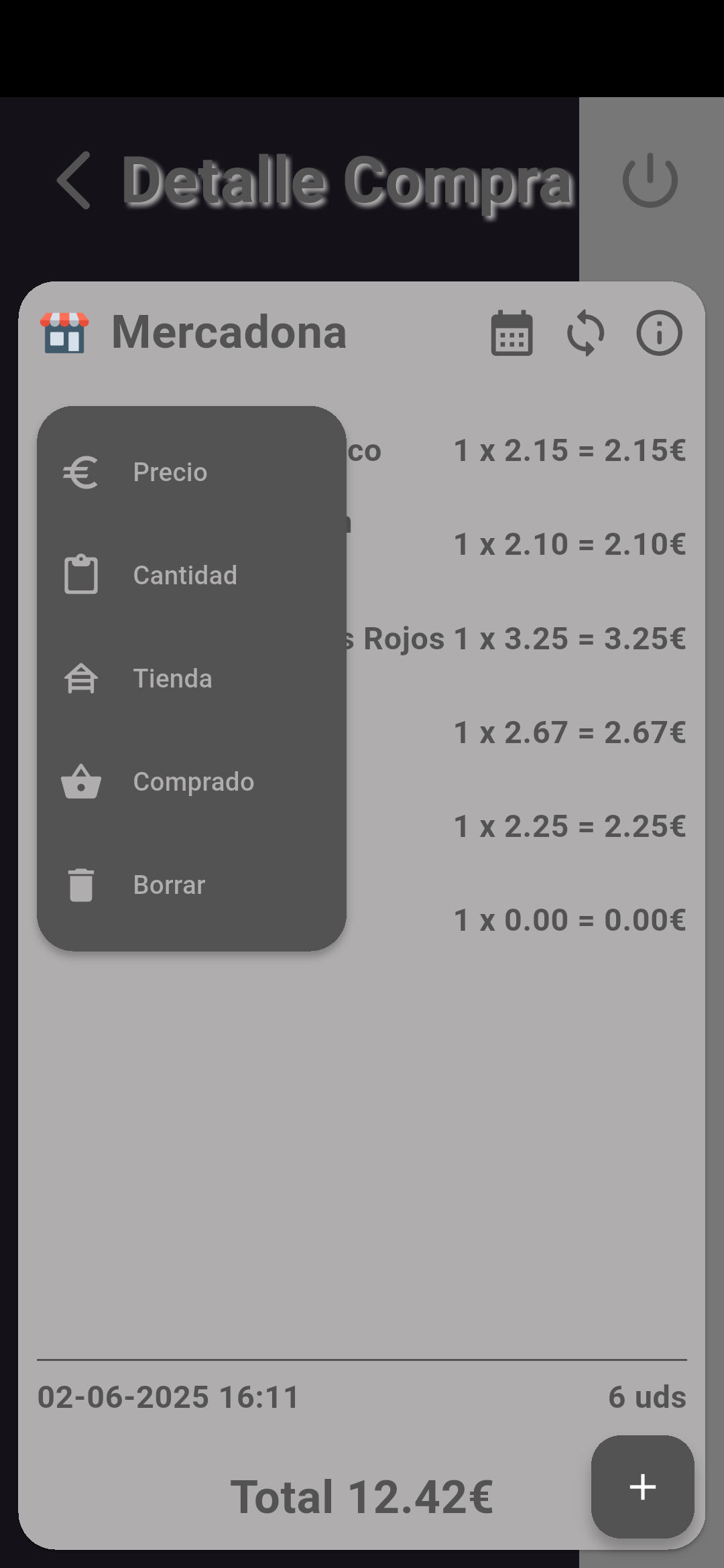Add a new product with plus button
This screenshot has width=724, height=1568.
(x=642, y=1486)
